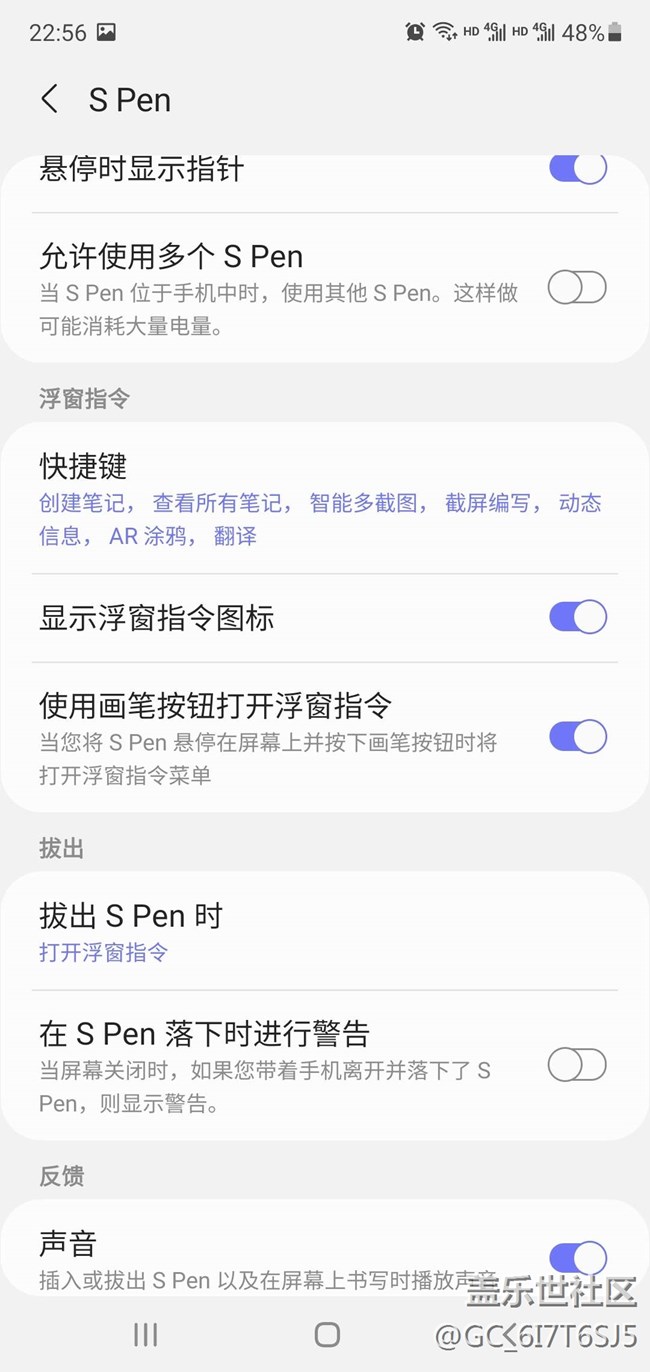Turn off 使用画笔按钮打开浮窗指令
Viewport: 650px width, 1372px height.
(577, 737)
